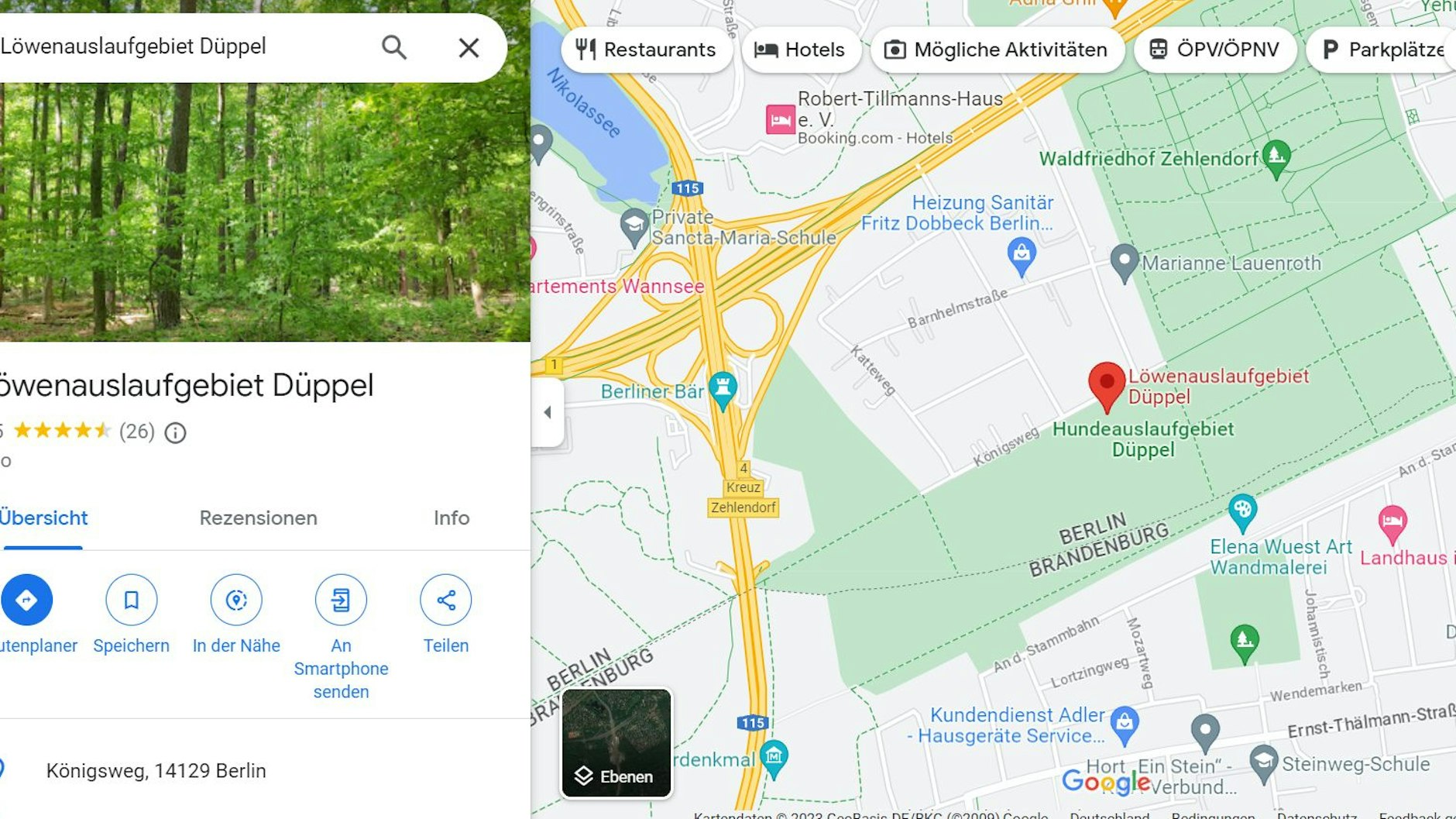Image resolution: width=1456 pixels, height=819 pixels.
Task: Switch to the Info tab
Action: pyautogui.click(x=452, y=518)
